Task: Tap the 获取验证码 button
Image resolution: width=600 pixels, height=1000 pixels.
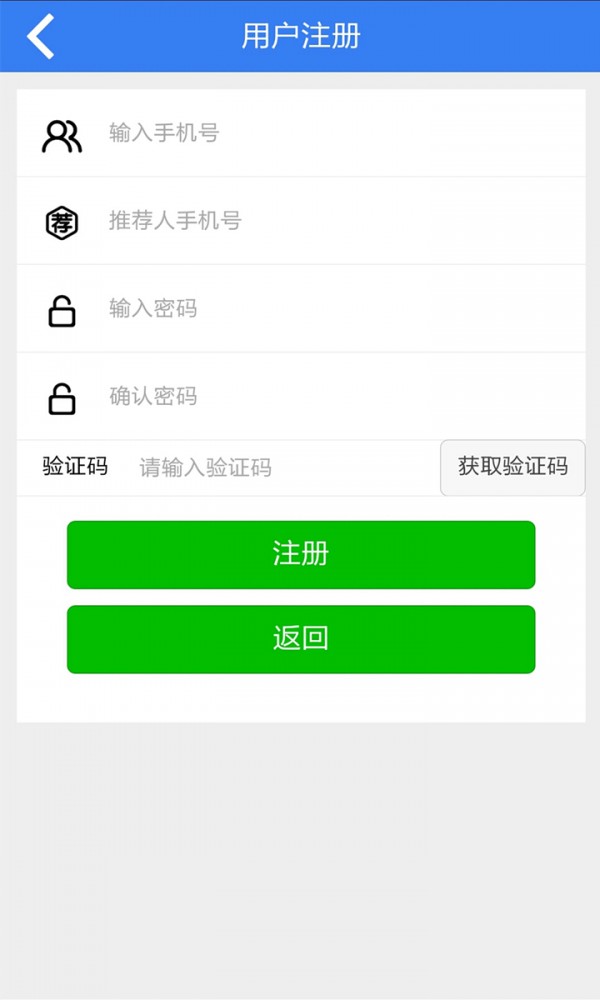Action: (512, 467)
